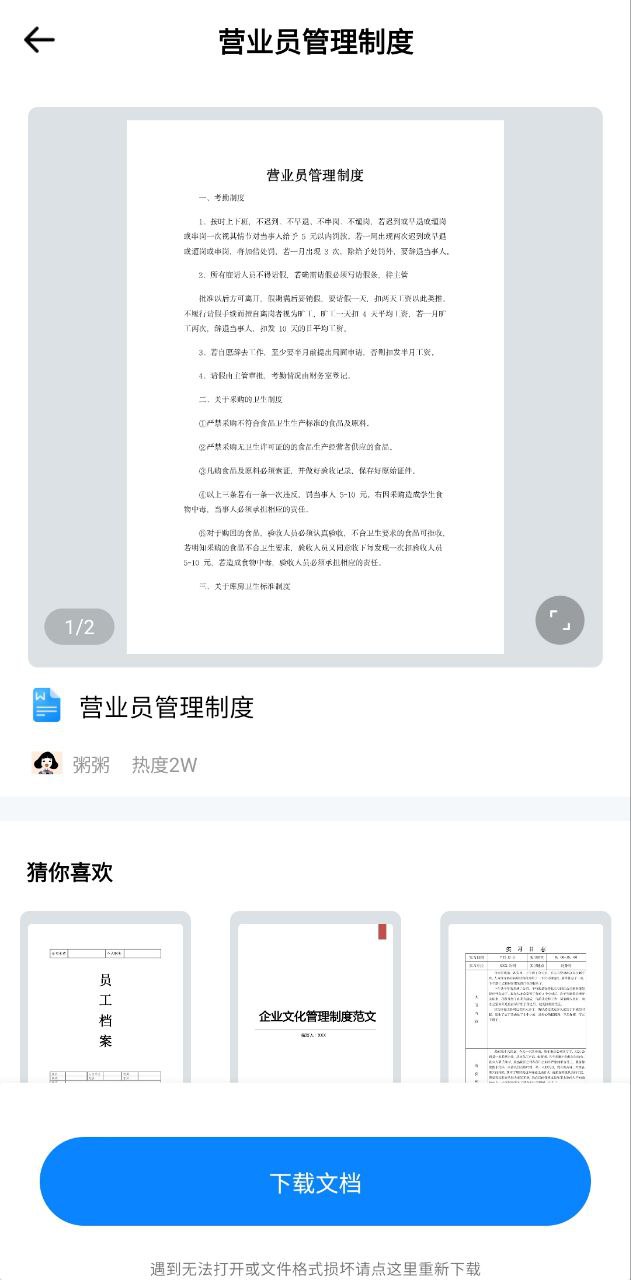Tap the re-download link at the bottom
The height and width of the screenshot is (1280, 631).
point(315,1269)
